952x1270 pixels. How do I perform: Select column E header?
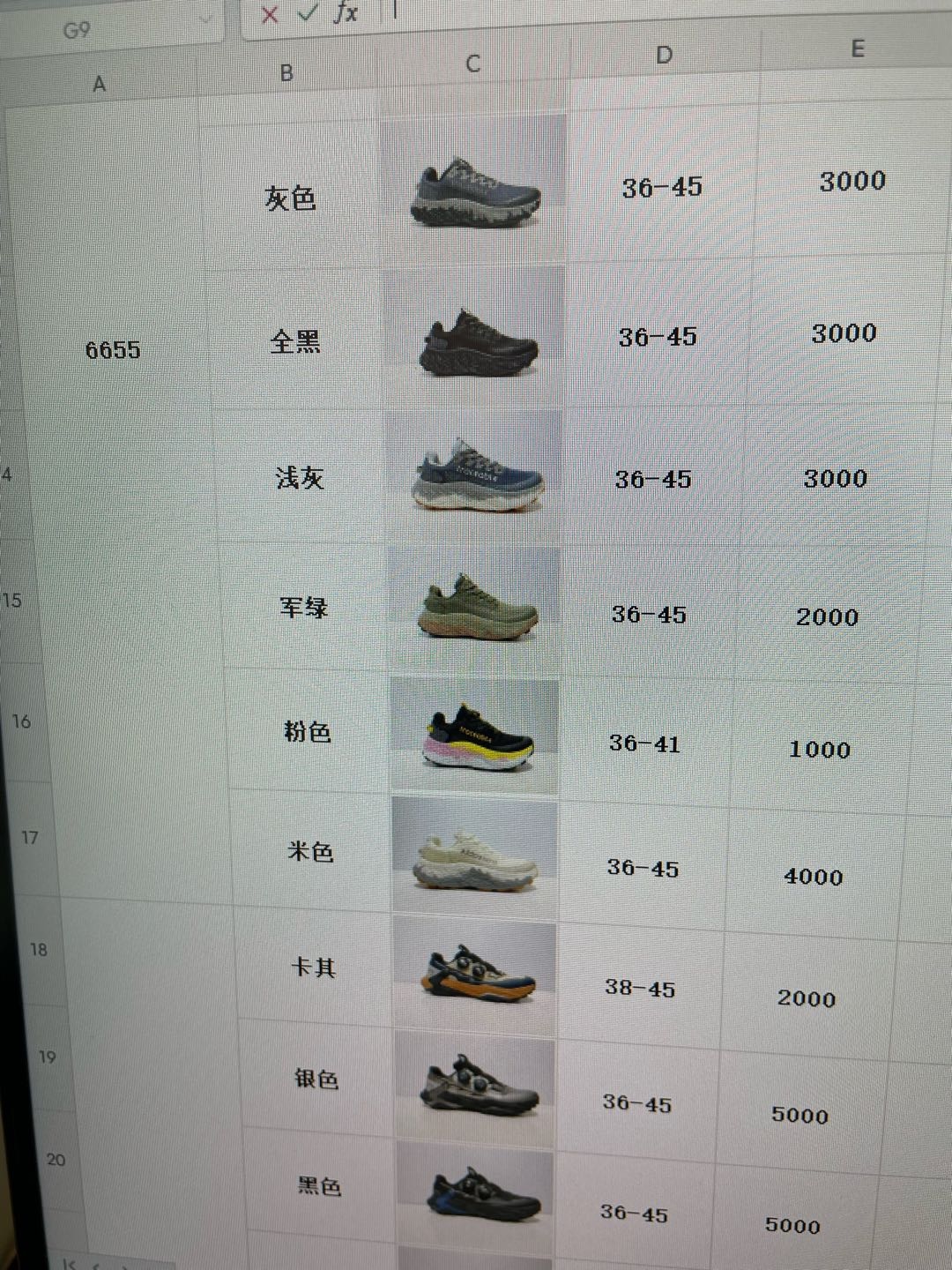coord(857,49)
